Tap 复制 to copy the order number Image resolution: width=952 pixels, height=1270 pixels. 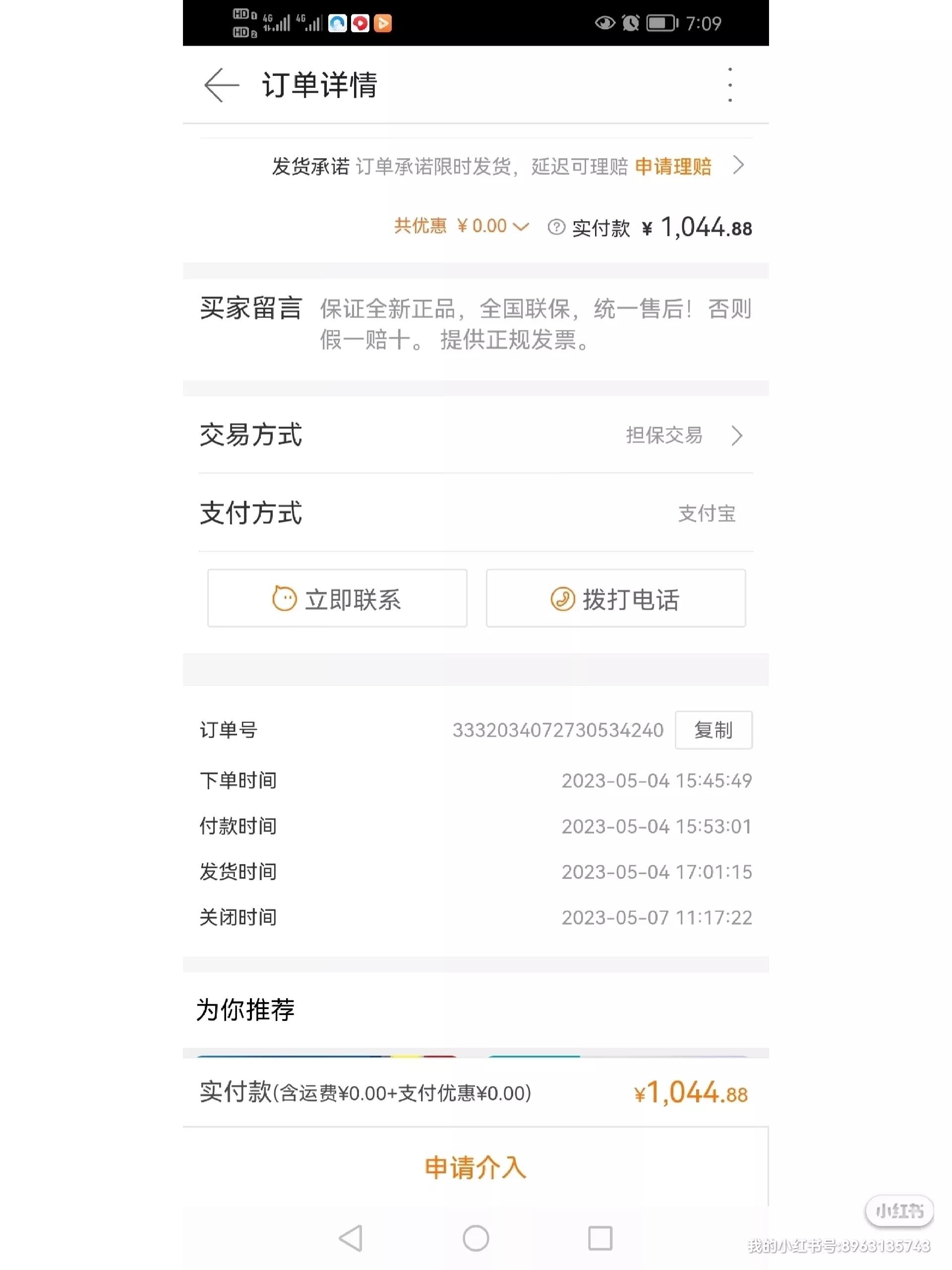(x=714, y=730)
